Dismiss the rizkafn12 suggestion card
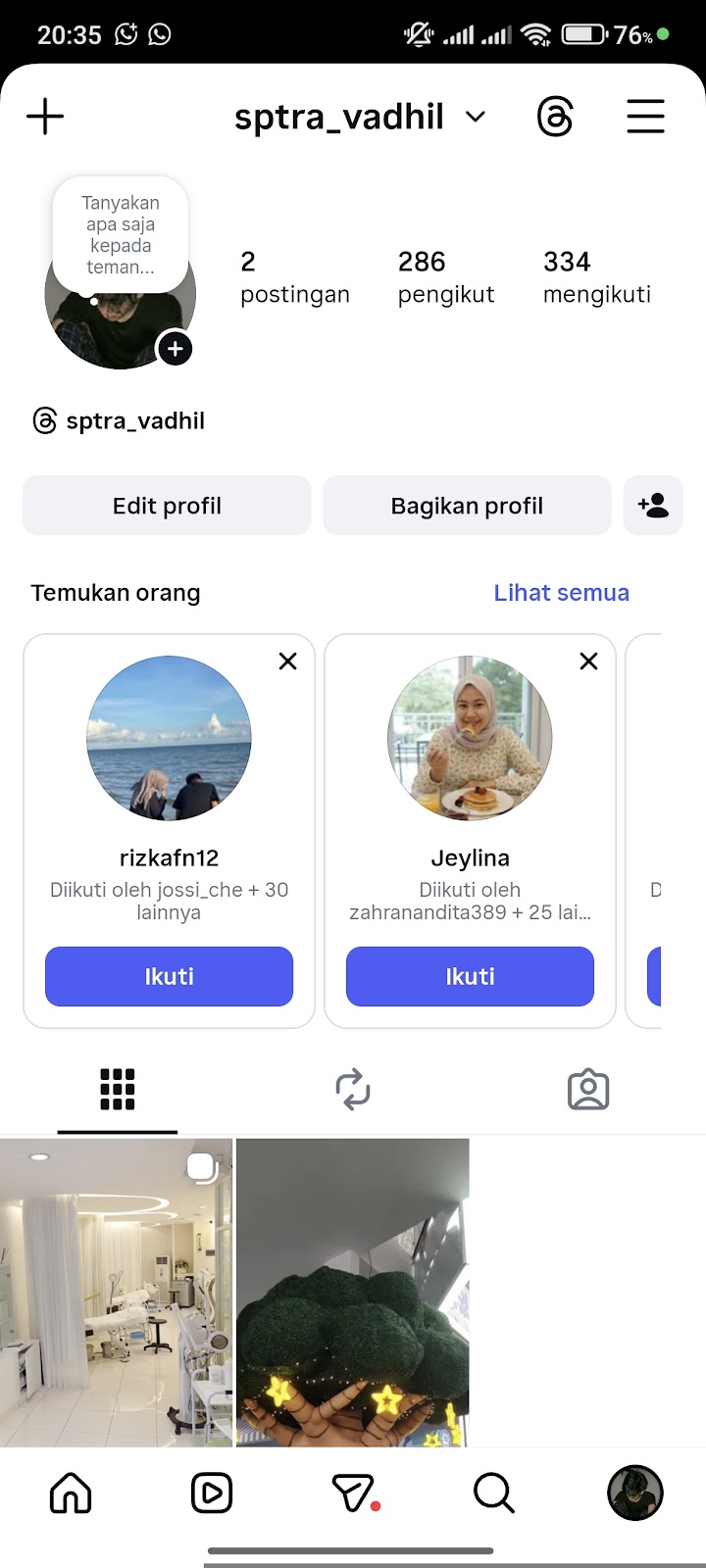This screenshot has height=1568, width=706. pyautogui.click(x=287, y=661)
